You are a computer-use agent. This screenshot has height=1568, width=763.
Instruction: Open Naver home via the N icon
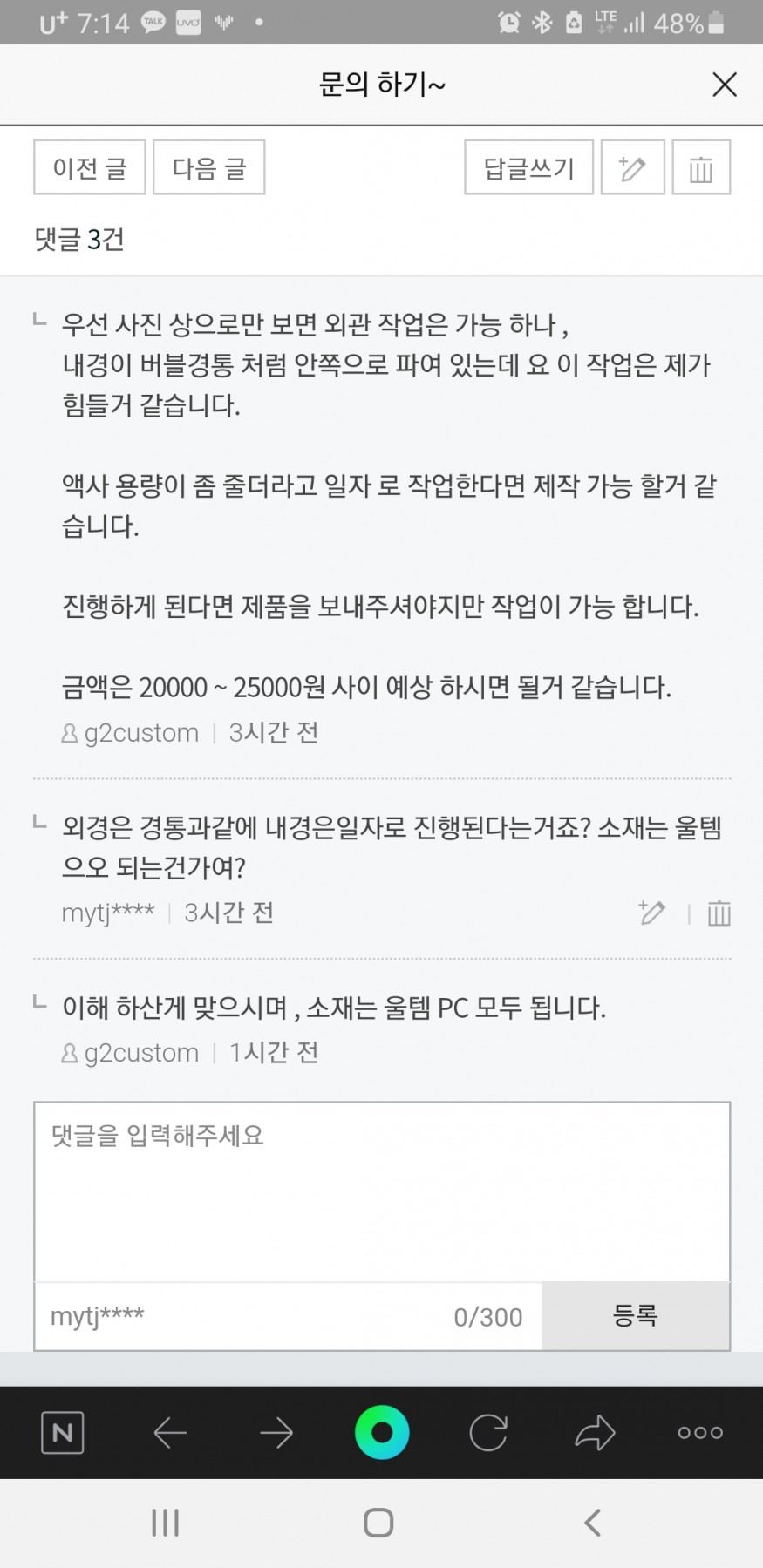(63, 1432)
